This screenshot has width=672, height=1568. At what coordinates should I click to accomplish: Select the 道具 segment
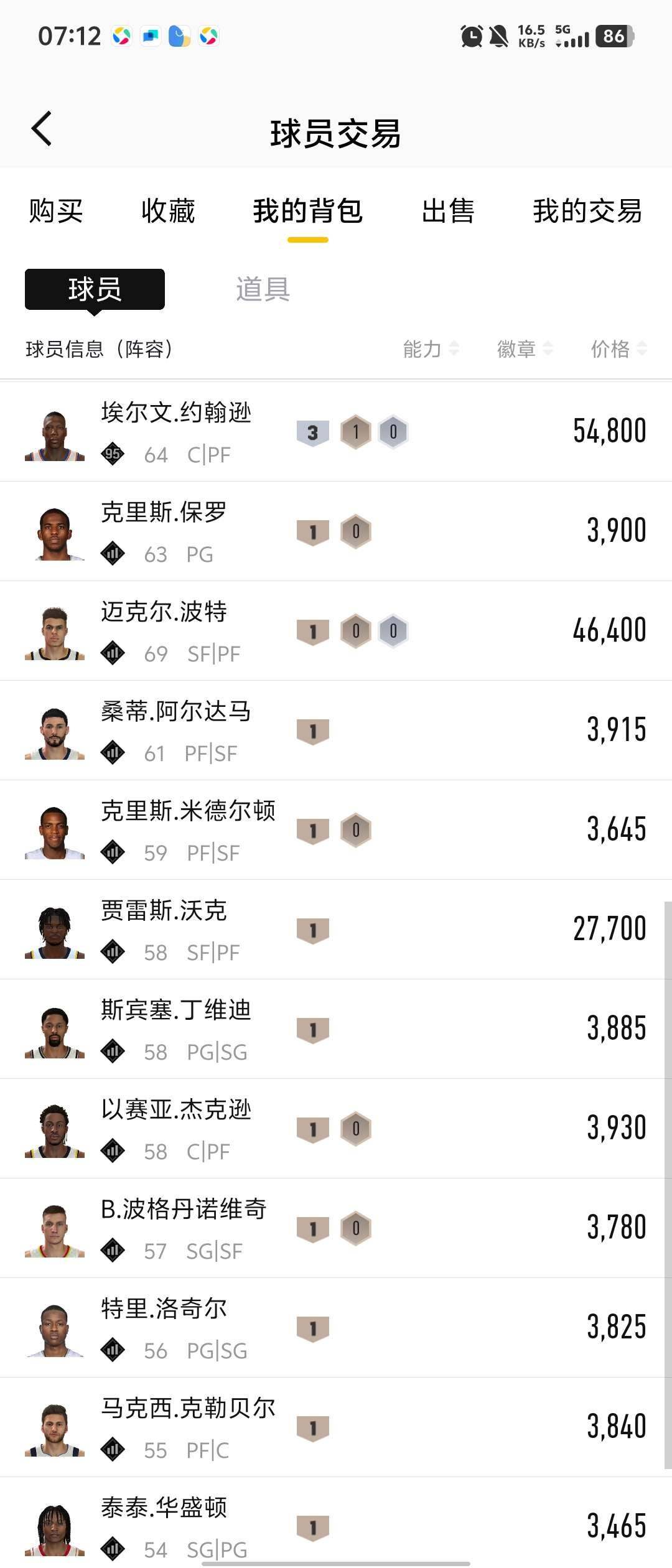[x=263, y=289]
